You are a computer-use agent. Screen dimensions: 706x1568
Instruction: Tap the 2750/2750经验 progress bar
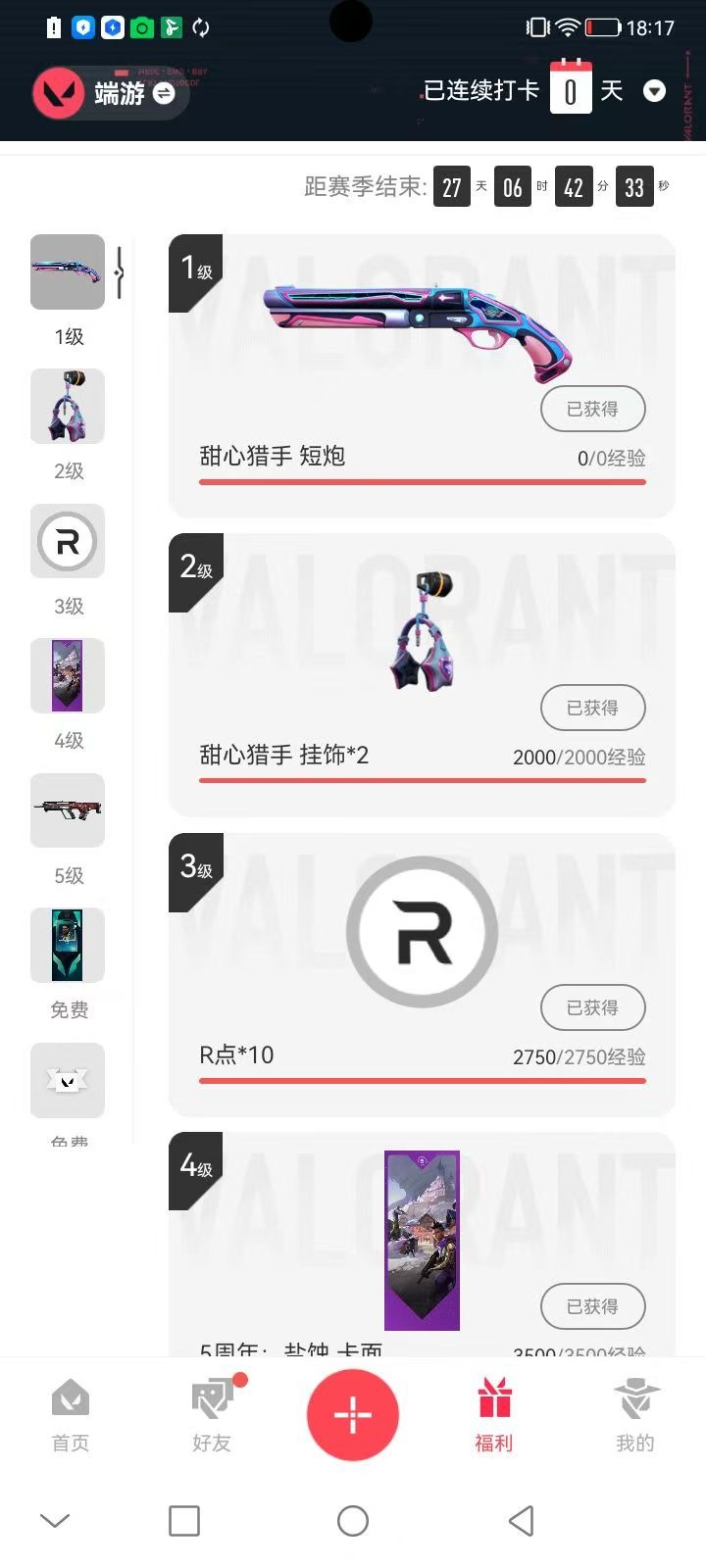[422, 1081]
